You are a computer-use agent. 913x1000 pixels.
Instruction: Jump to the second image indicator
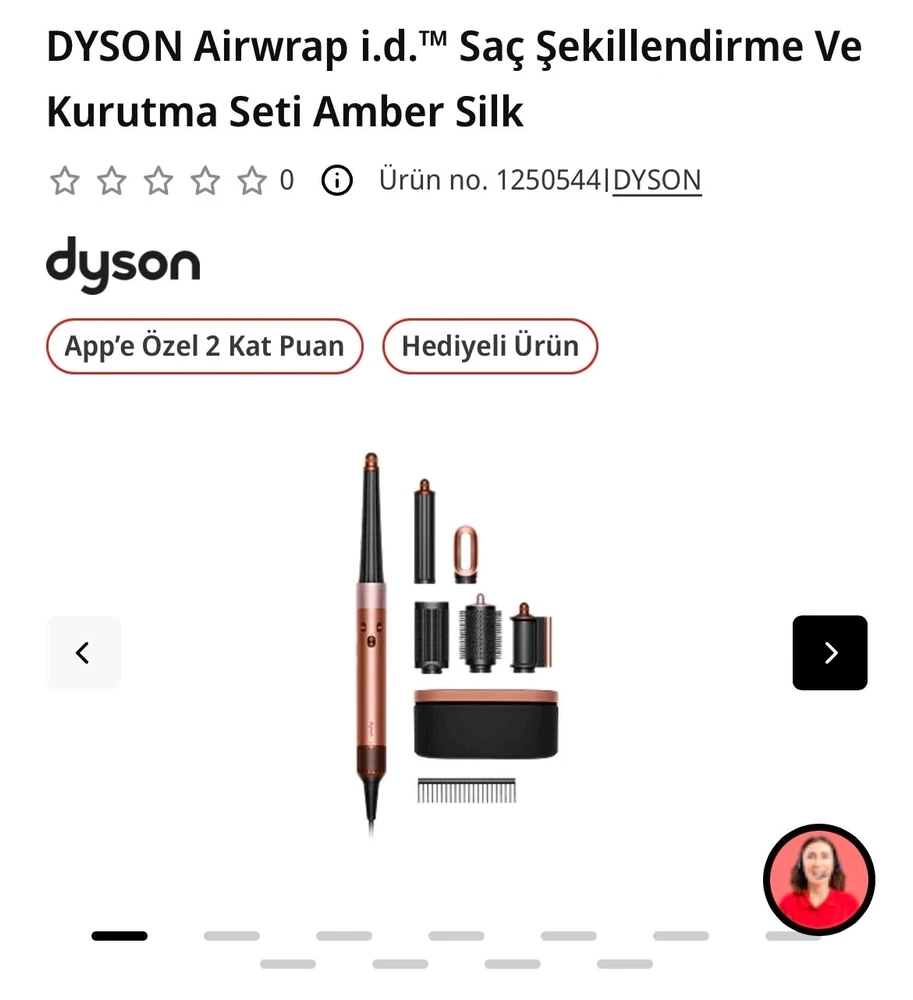231,936
